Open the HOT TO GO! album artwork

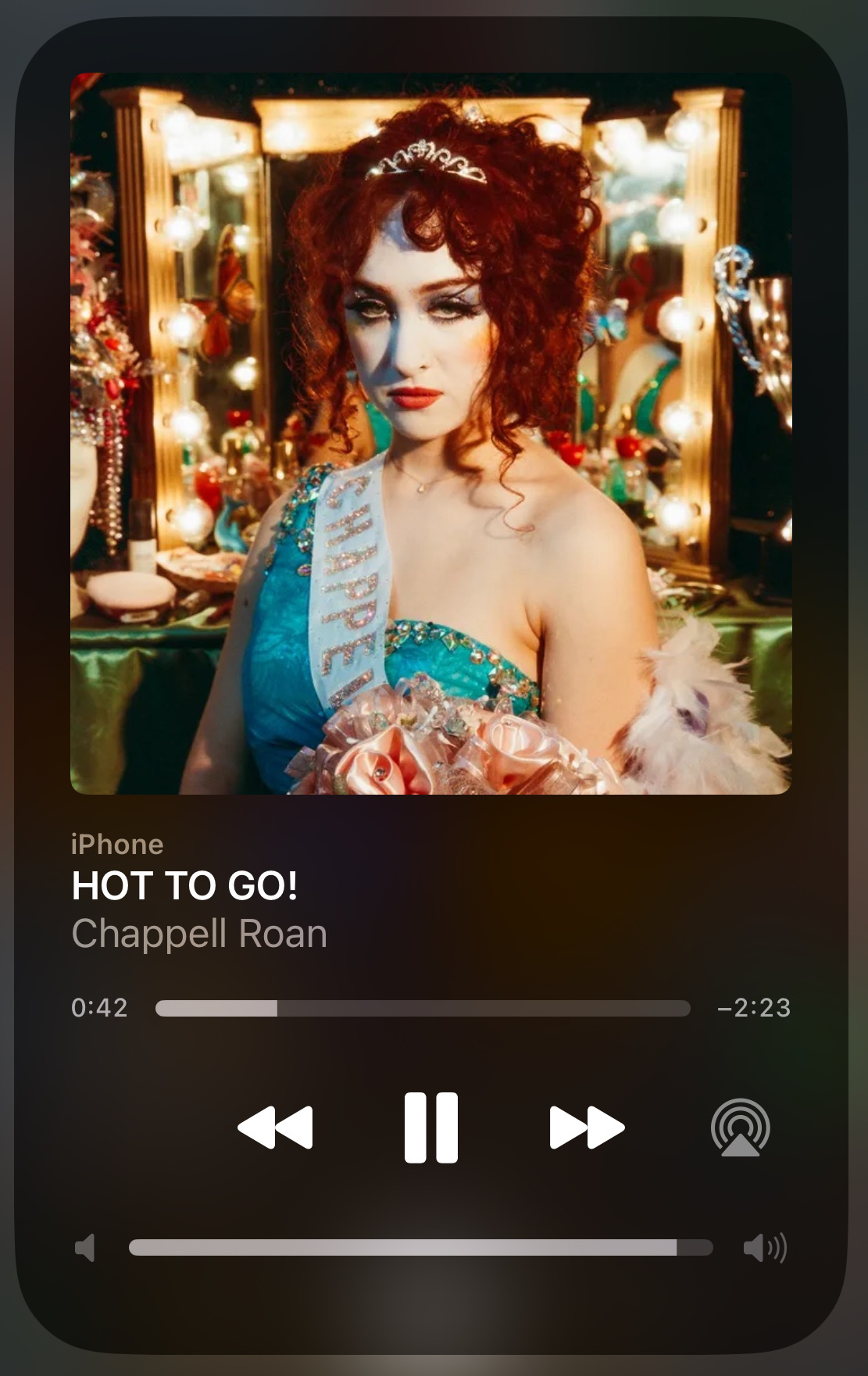(430, 434)
